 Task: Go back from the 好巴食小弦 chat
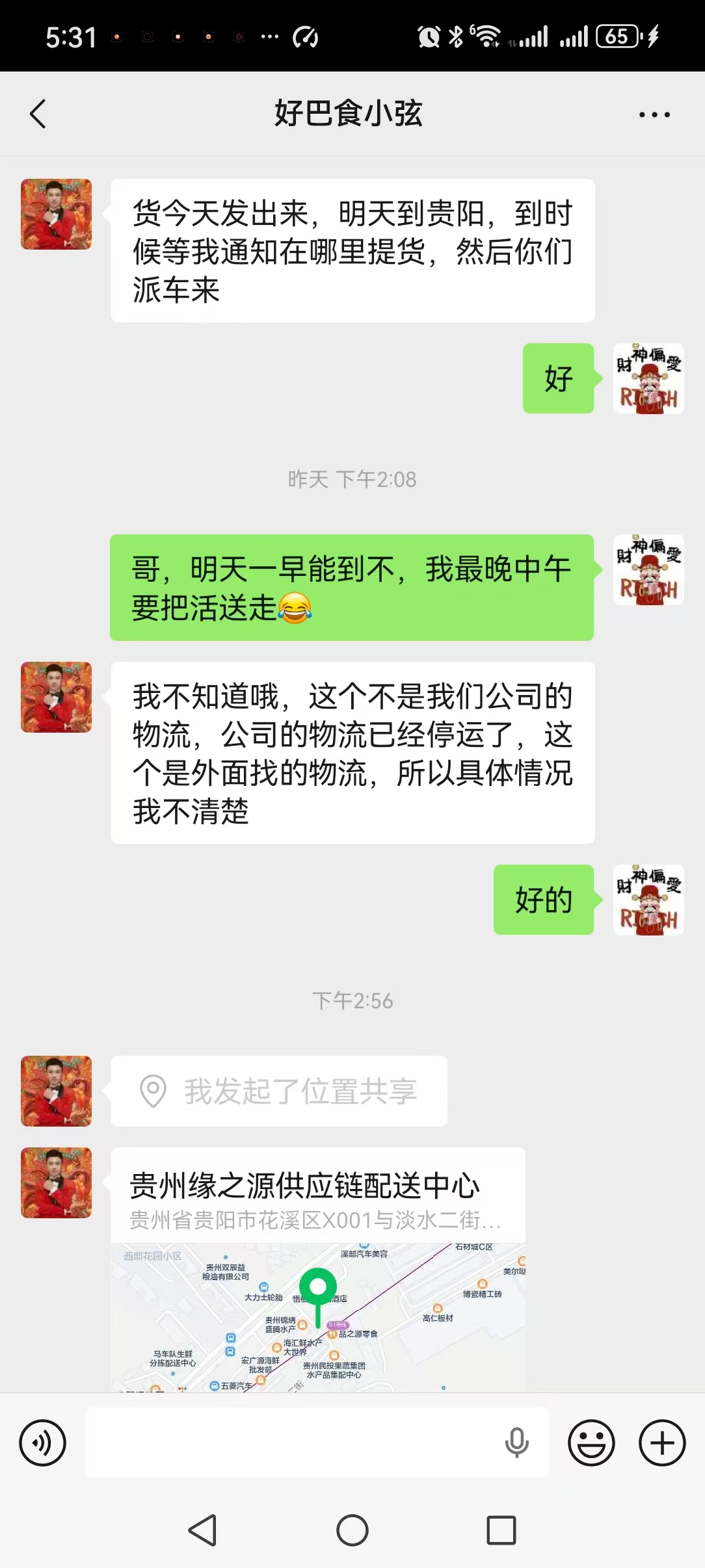point(38,114)
